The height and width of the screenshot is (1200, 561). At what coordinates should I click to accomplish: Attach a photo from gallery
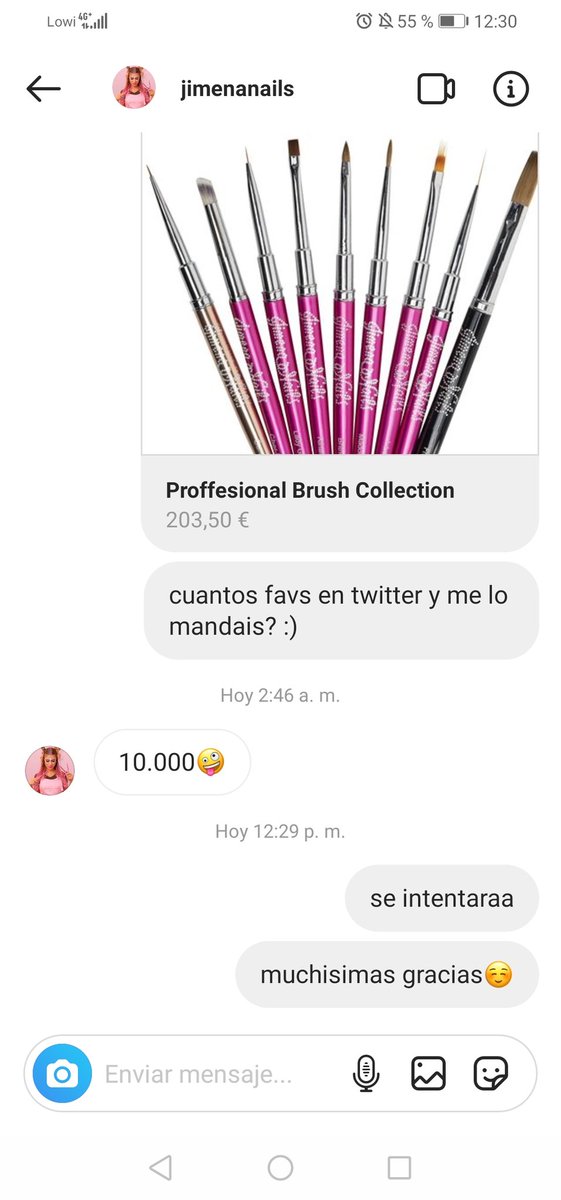[x=428, y=1074]
